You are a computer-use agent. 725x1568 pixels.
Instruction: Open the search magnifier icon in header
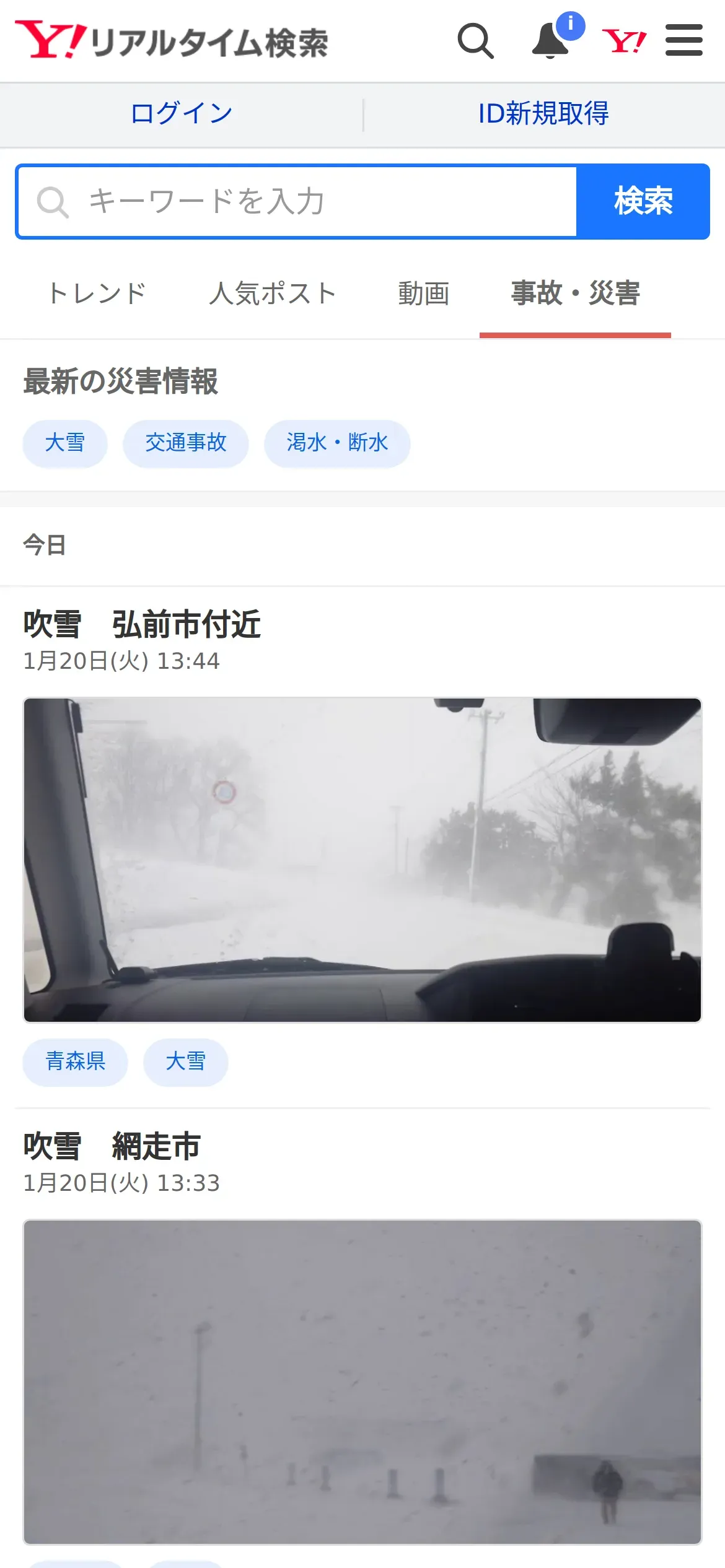475,41
